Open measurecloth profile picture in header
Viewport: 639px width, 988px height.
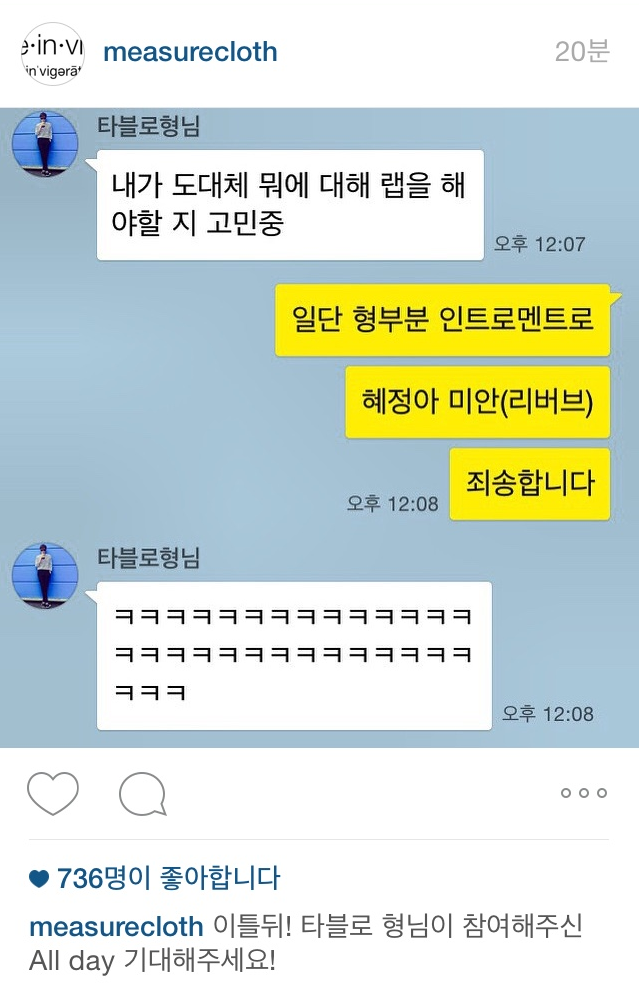coord(53,53)
